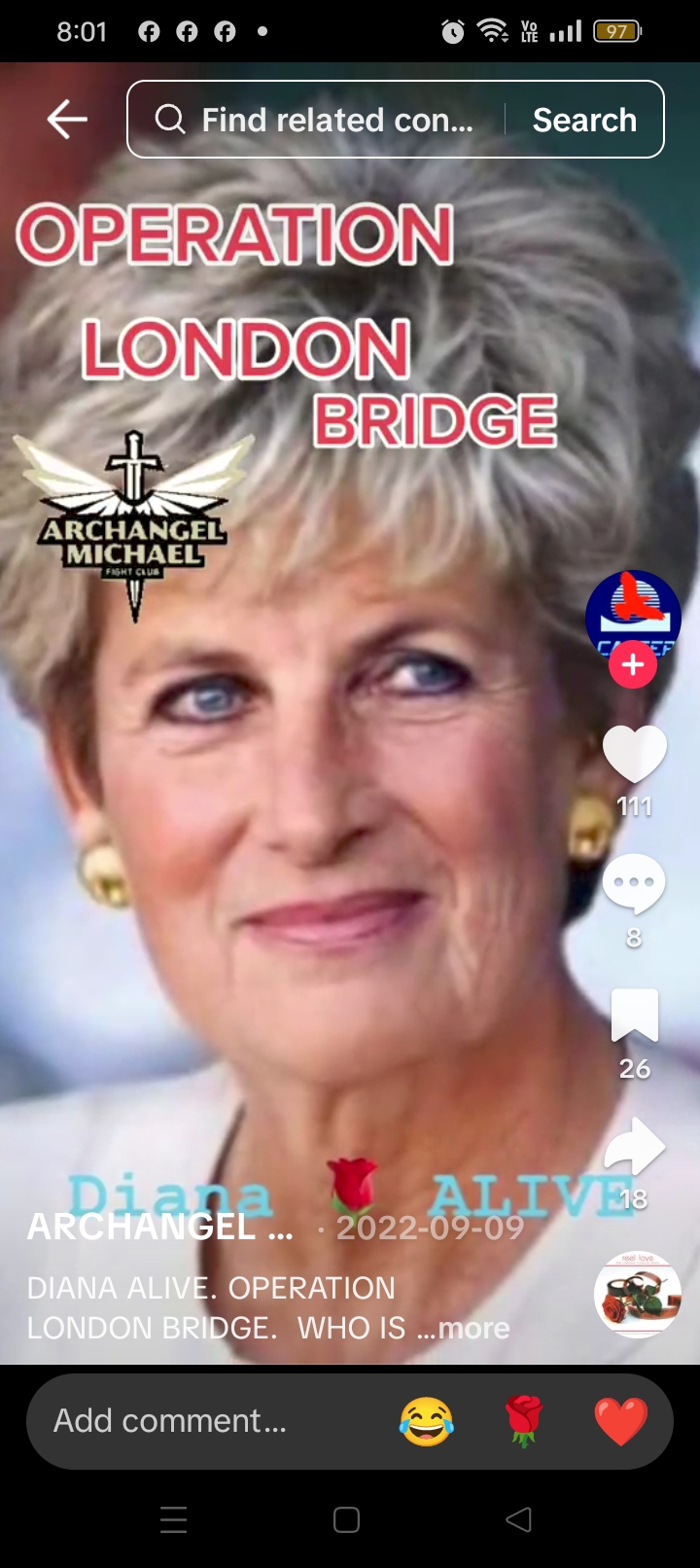
Task: Go back using the top arrow
Action: pos(67,120)
